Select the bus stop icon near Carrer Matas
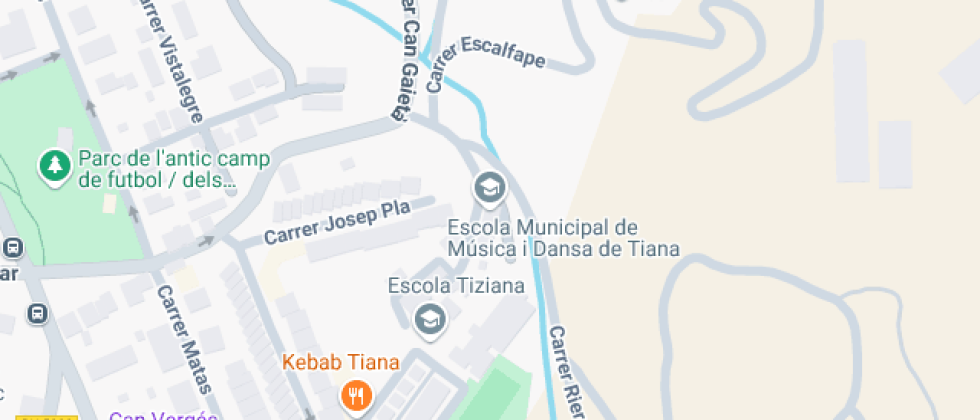Viewport: 980px width, 420px height. pyautogui.click(x=37, y=314)
